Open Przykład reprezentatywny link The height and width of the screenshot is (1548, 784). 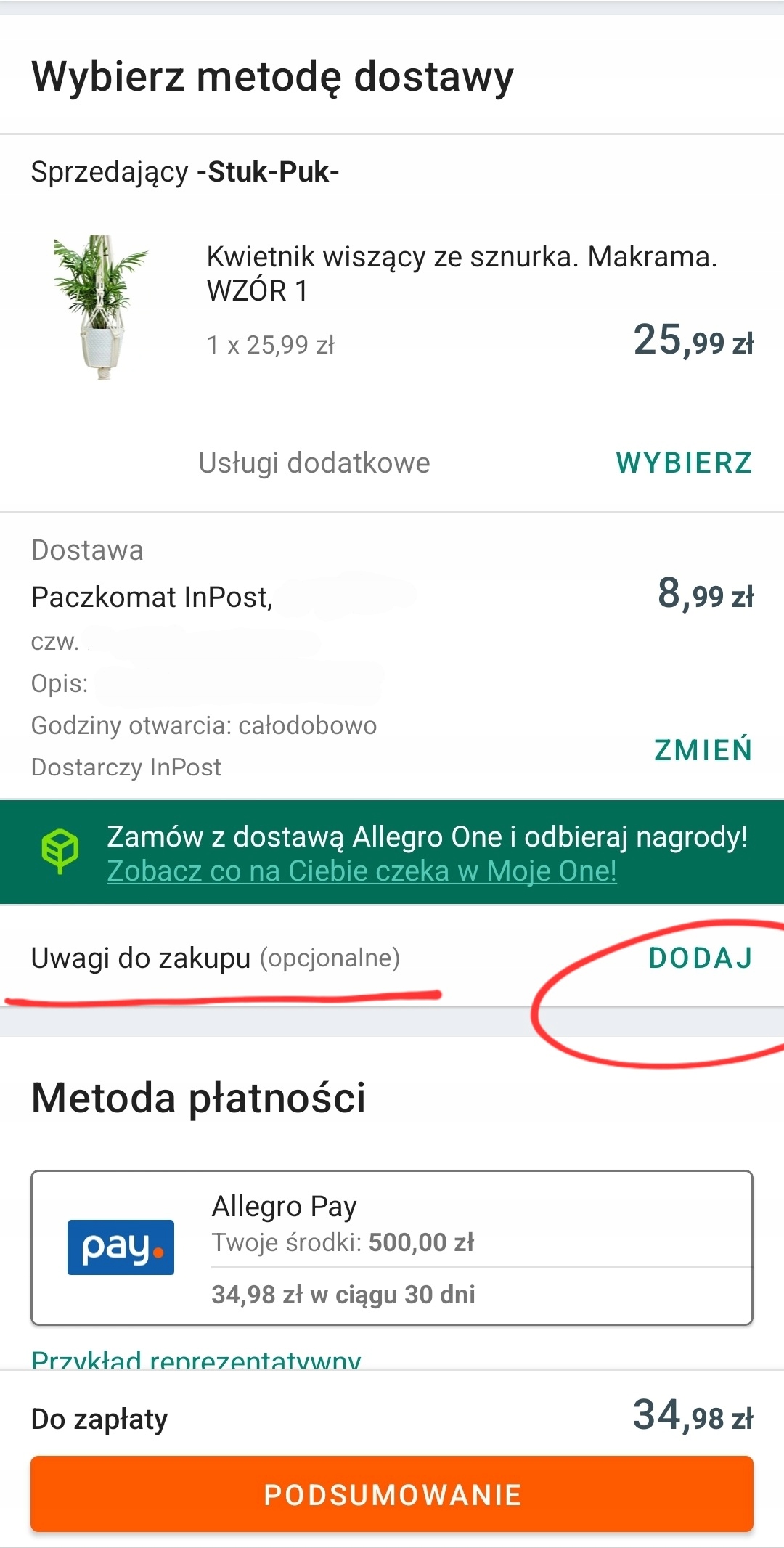pyautogui.click(x=196, y=1359)
